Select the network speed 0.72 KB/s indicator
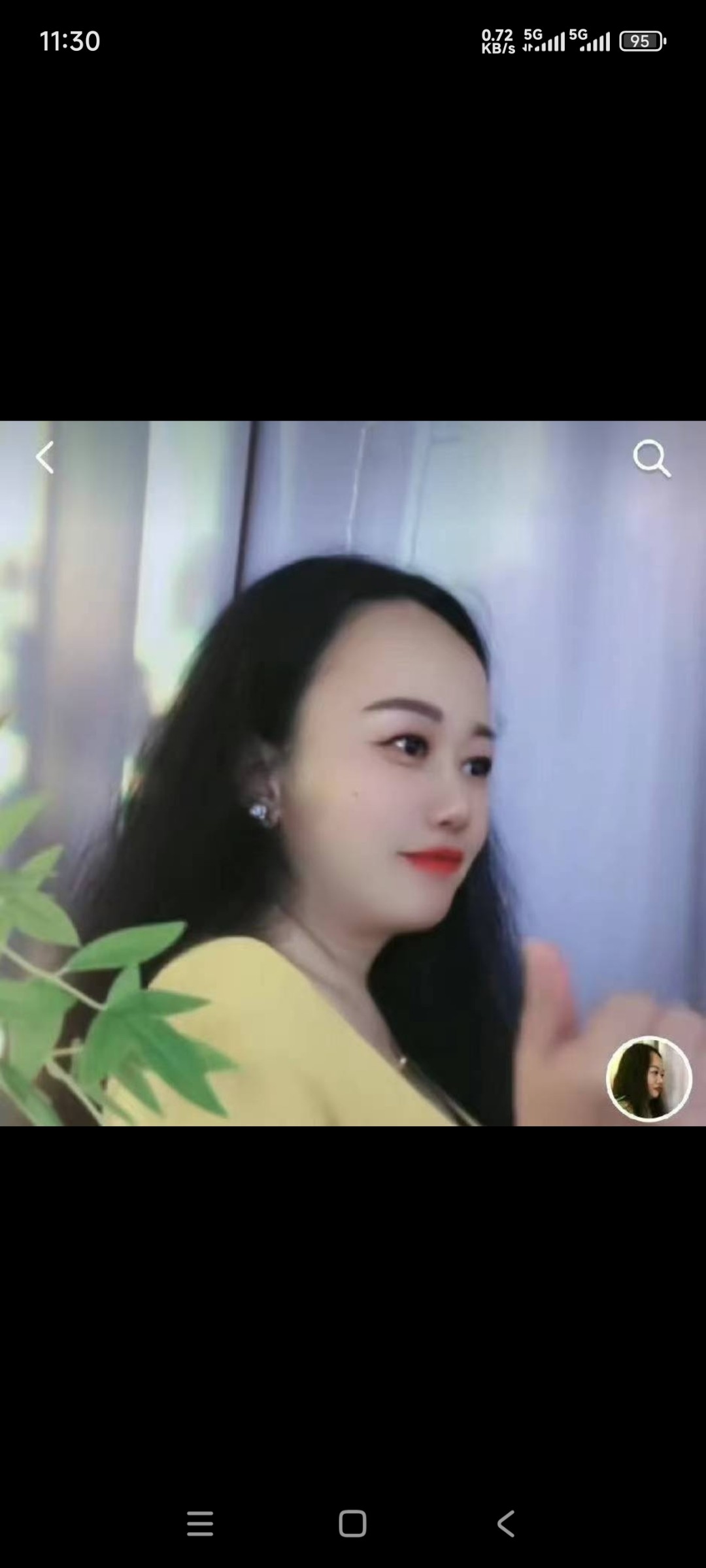Image resolution: width=706 pixels, height=1568 pixels. coord(497,42)
